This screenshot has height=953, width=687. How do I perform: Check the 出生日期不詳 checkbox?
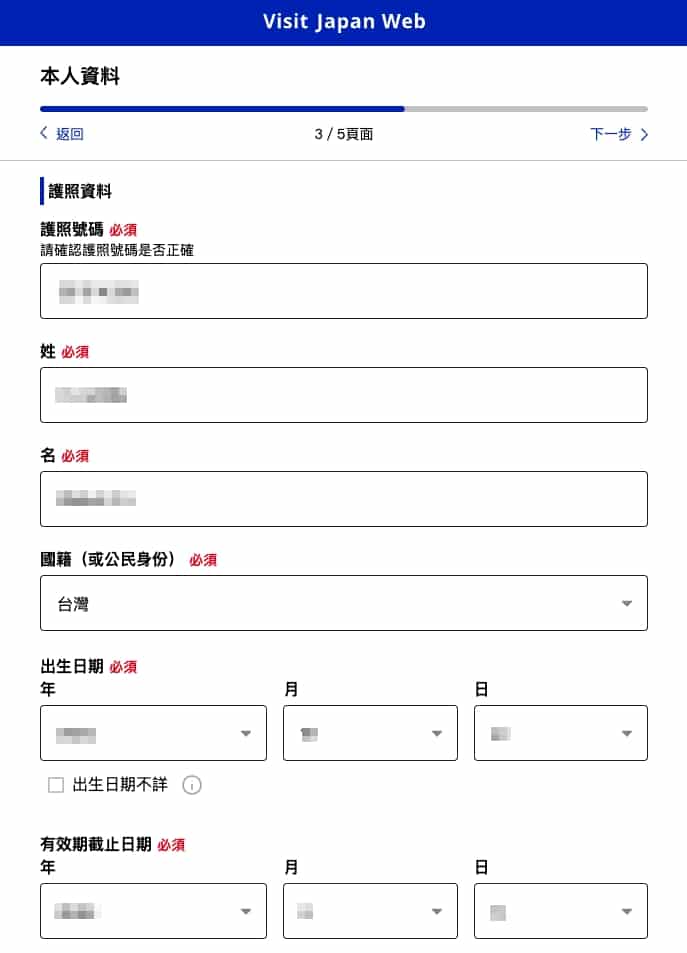coord(56,785)
